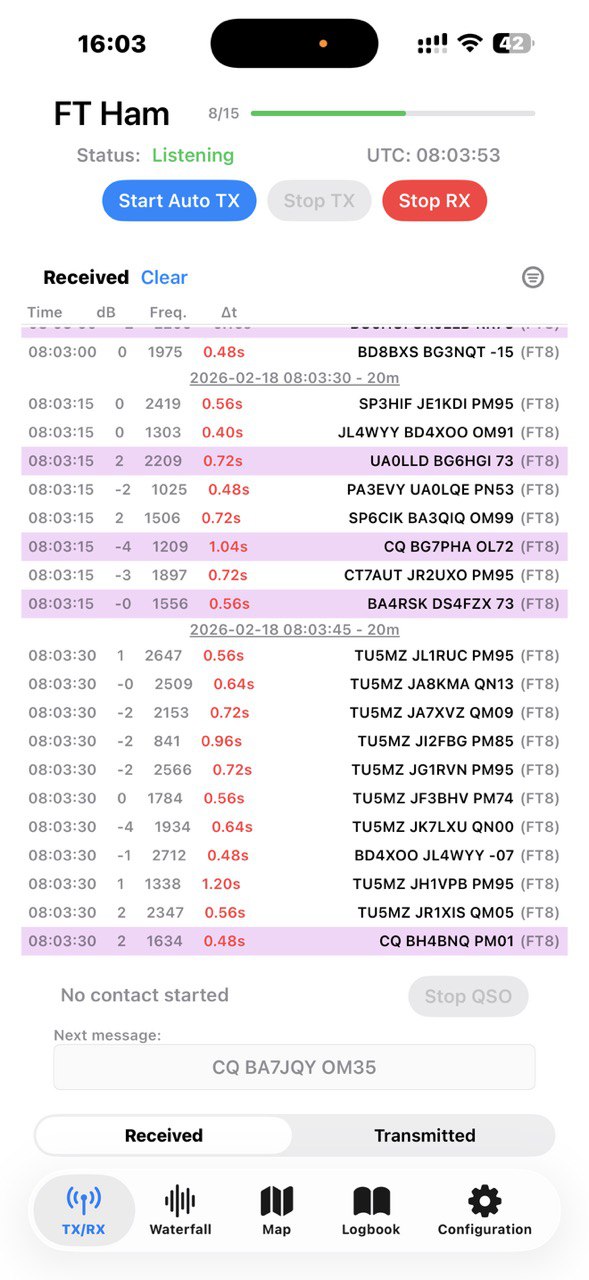Viewport: 589px width, 1280px height.
Task: Select the TX/RX tab
Action: tap(84, 1210)
